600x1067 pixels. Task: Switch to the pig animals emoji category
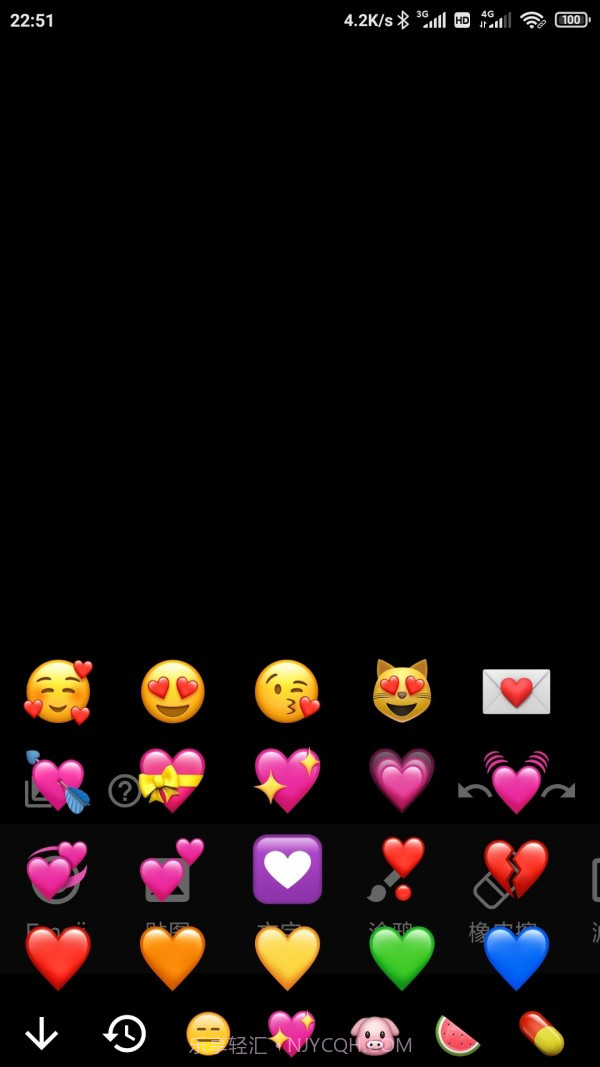click(x=374, y=1034)
